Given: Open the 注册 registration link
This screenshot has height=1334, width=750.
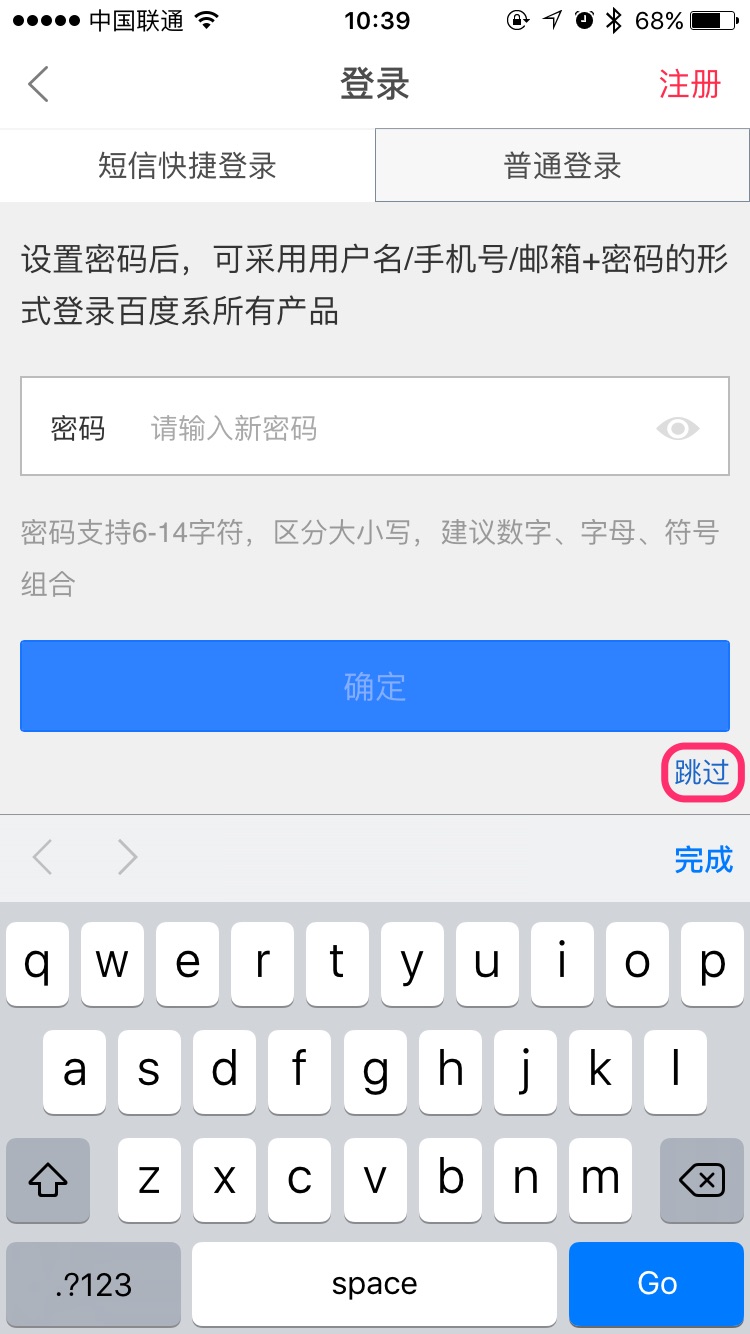Looking at the screenshot, I should (x=689, y=85).
